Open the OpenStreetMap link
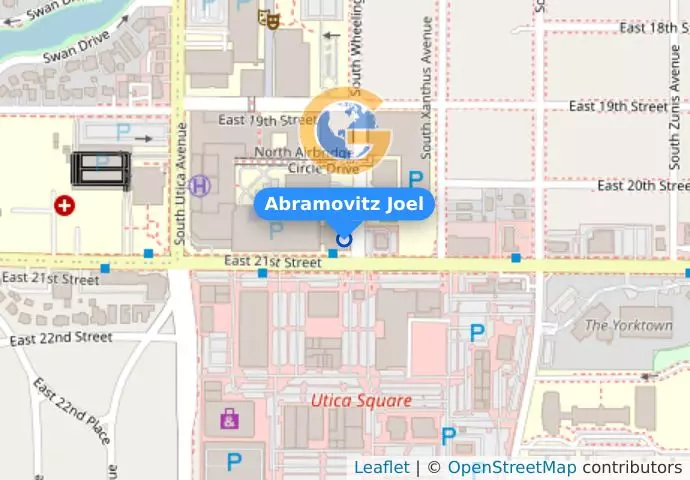 point(511,467)
